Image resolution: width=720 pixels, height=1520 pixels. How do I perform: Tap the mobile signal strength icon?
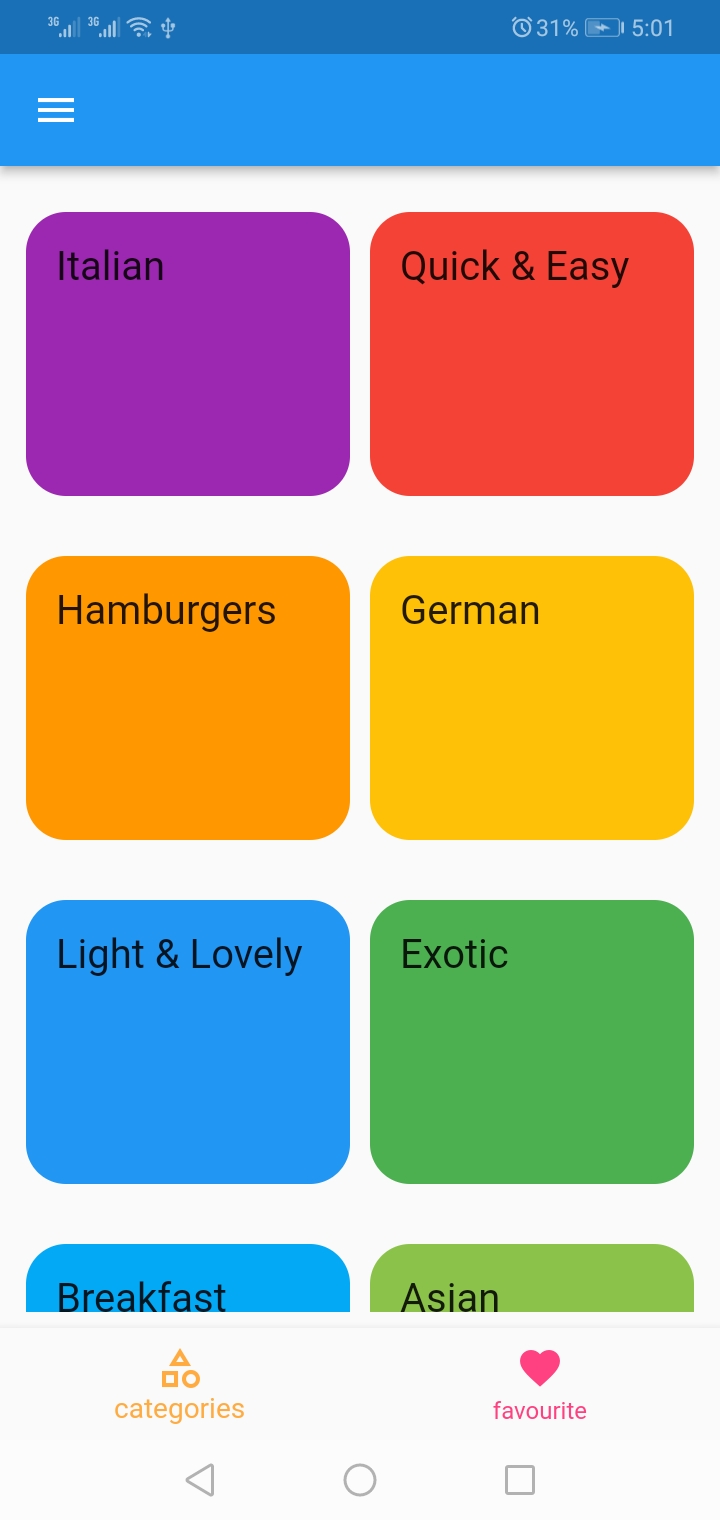tap(62, 27)
